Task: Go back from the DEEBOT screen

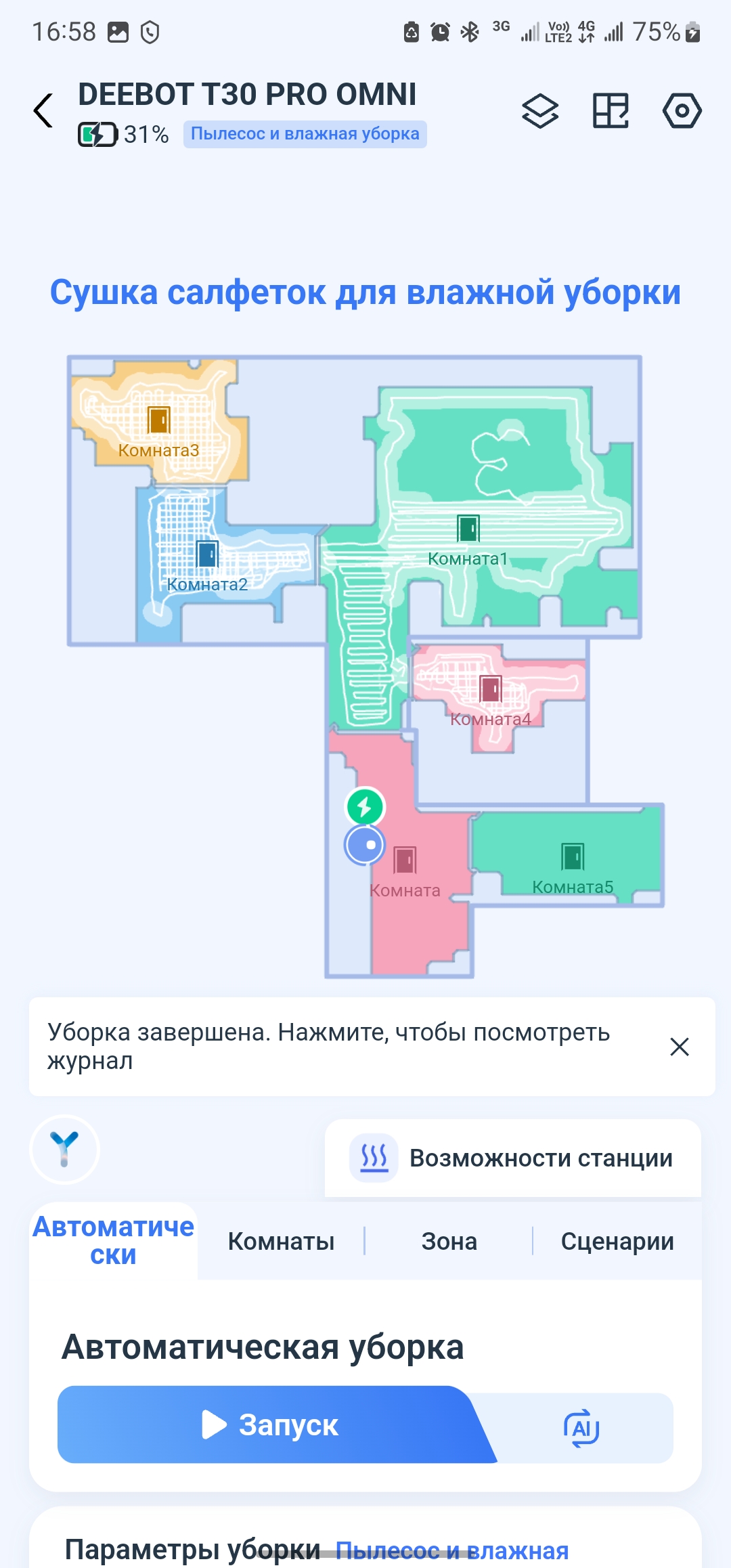Action: pos(43,110)
